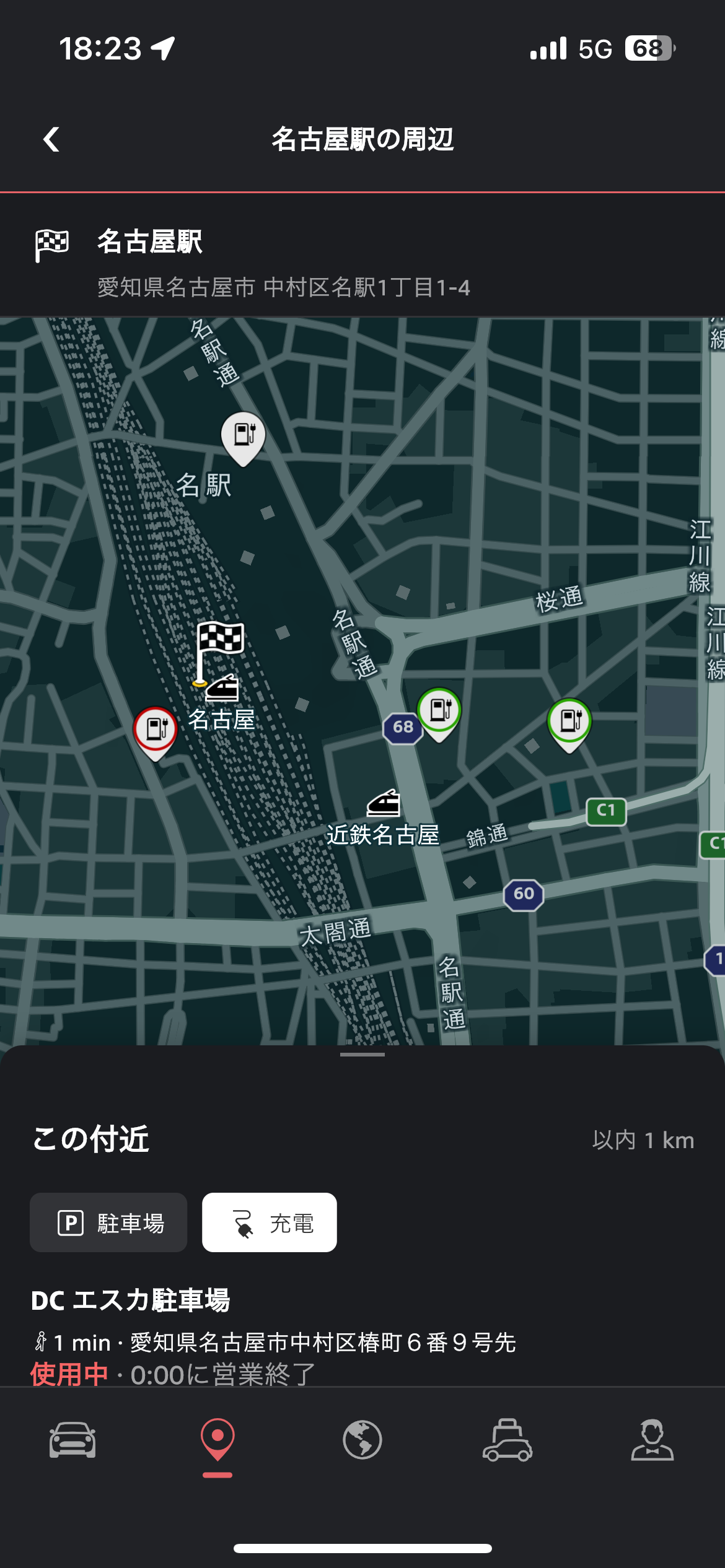This screenshot has height=1568, width=725.
Task: Go back from 名古屋駅の周辺 screen
Action: click(x=51, y=139)
